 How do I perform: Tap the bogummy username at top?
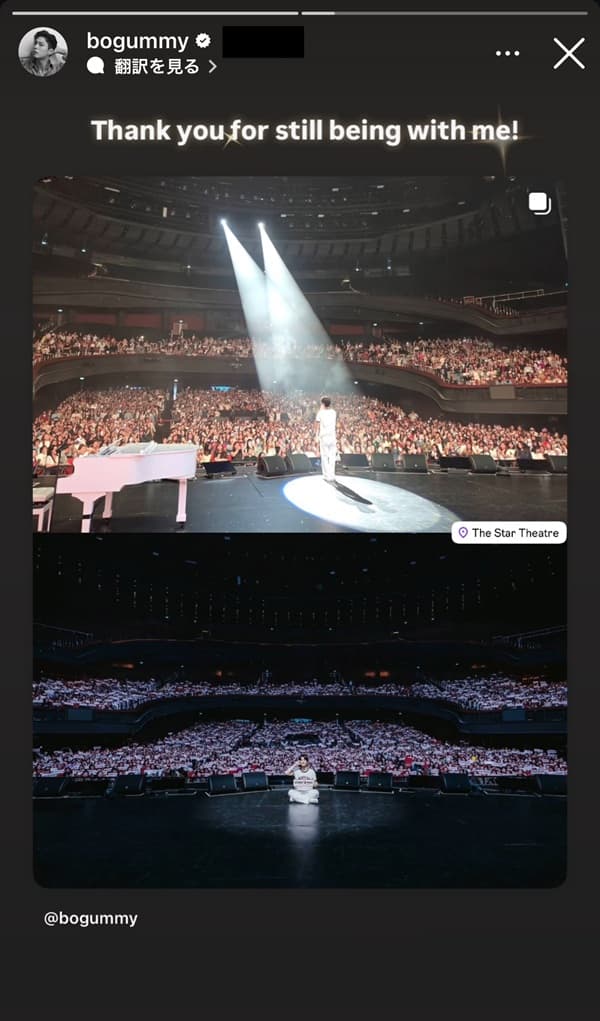tap(137, 41)
